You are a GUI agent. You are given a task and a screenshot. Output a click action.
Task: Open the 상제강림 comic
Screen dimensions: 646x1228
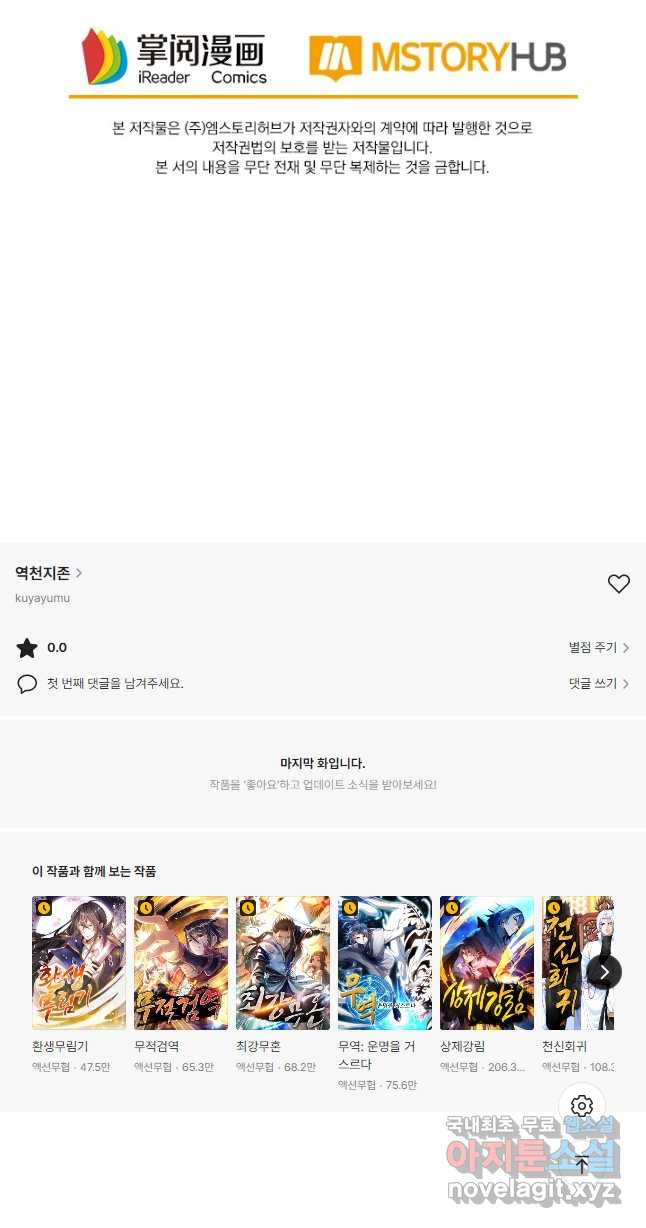point(487,963)
